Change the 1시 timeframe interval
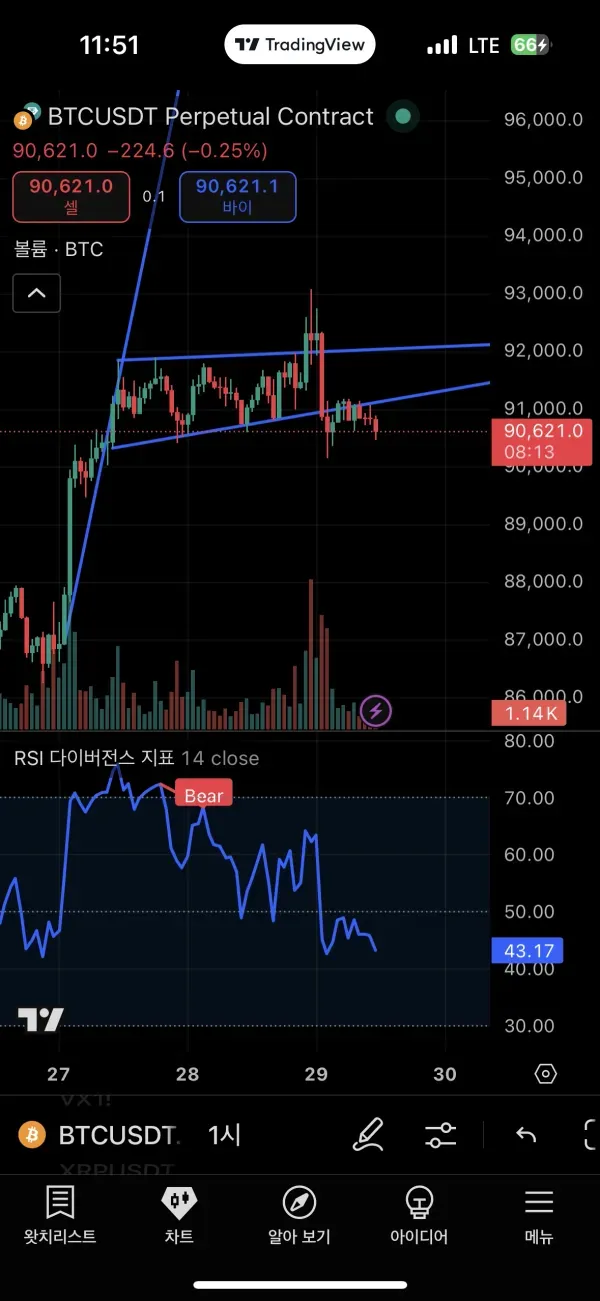 pyautogui.click(x=224, y=1135)
